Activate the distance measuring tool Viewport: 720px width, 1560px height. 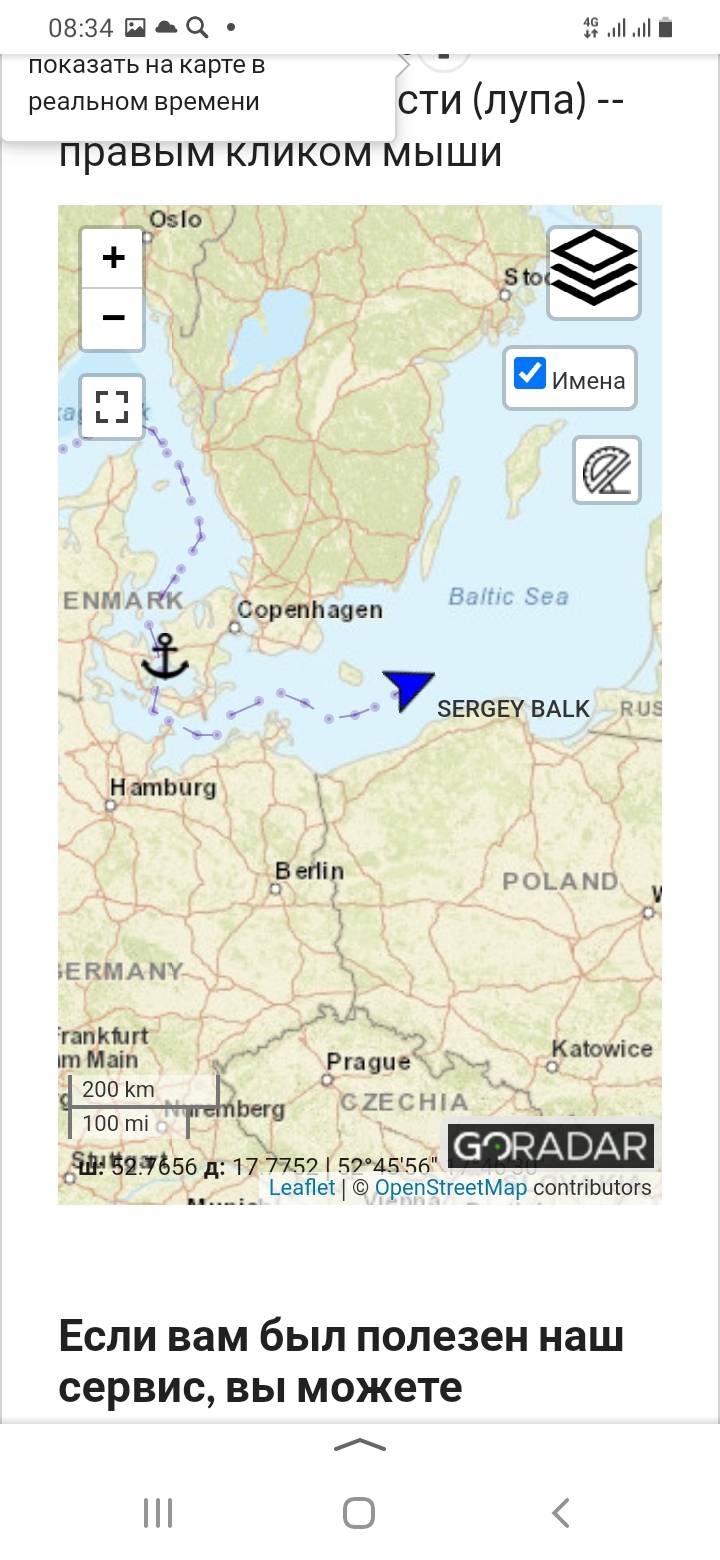pos(607,469)
